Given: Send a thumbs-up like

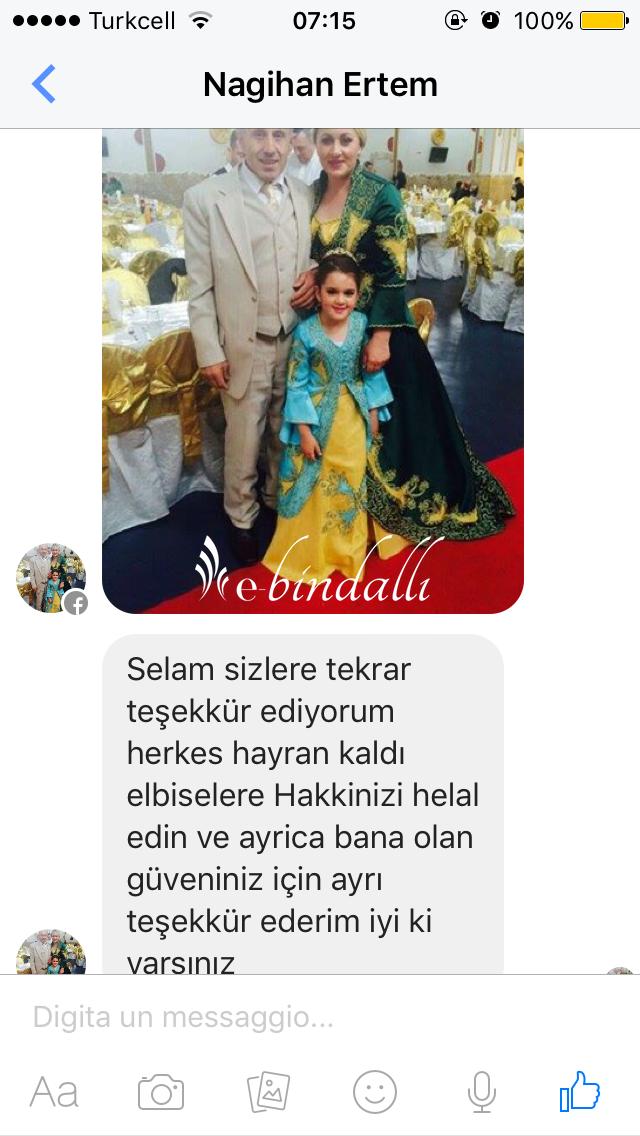Looking at the screenshot, I should click(580, 1091).
